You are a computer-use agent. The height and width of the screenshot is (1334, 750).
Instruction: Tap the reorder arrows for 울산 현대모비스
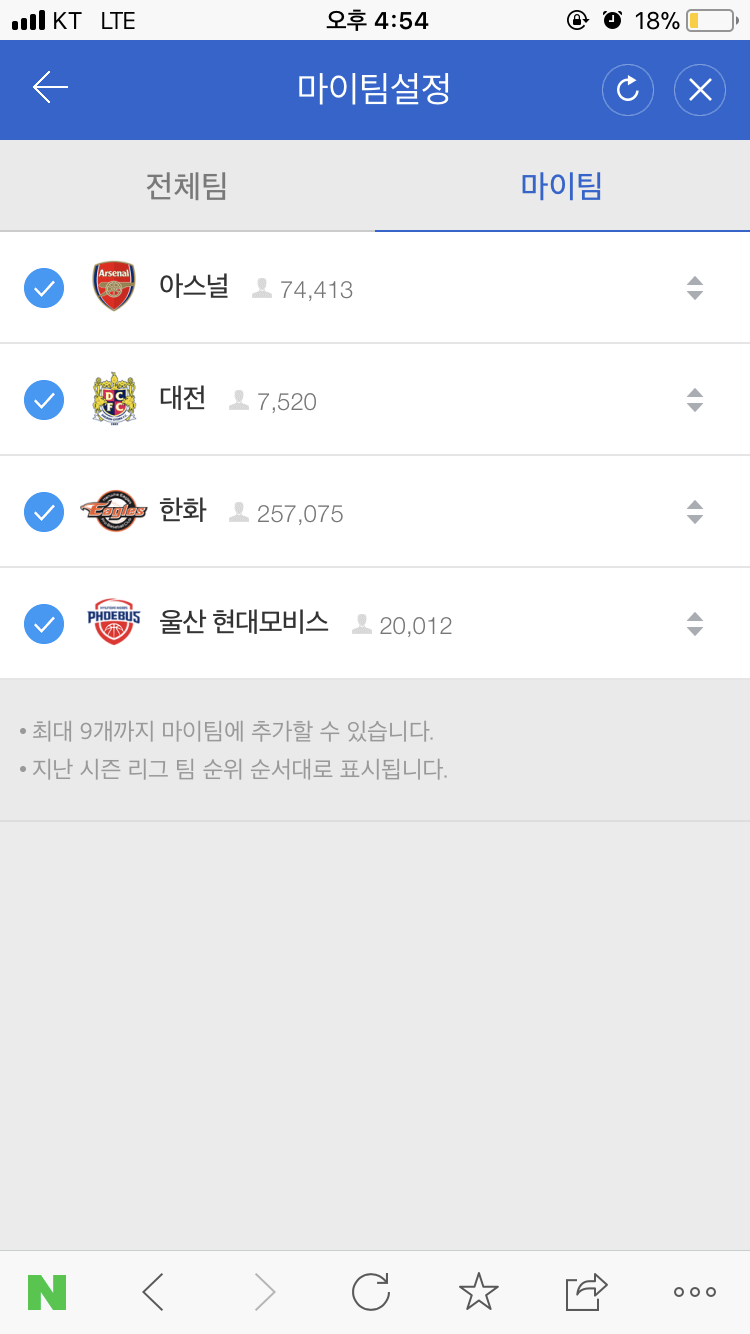click(x=695, y=624)
